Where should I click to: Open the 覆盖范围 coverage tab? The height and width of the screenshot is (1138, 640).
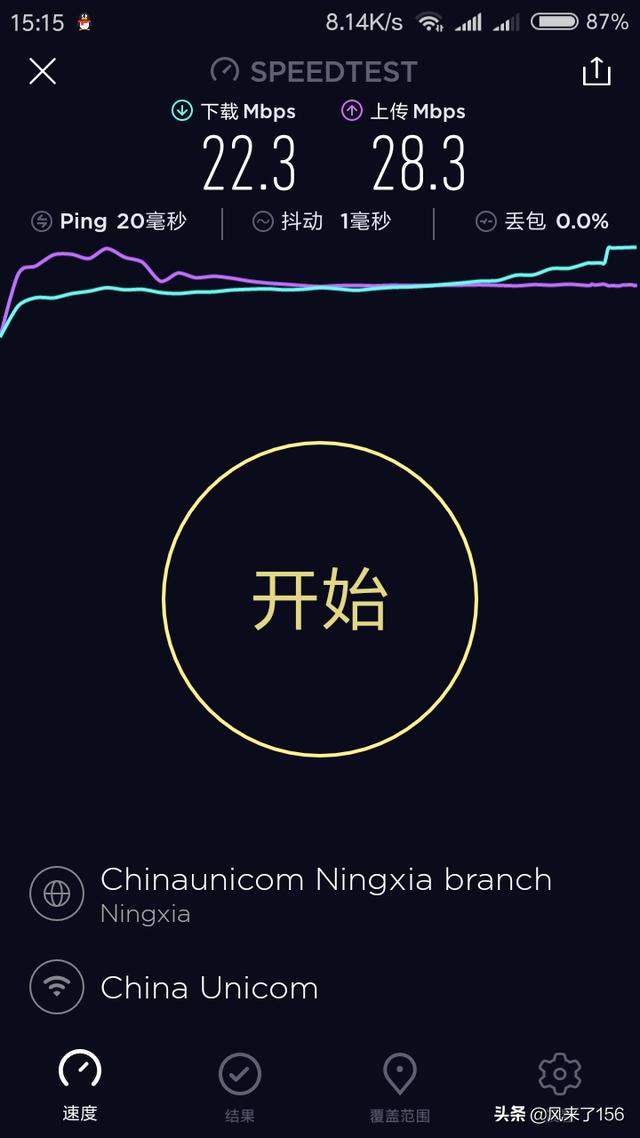click(400, 1085)
